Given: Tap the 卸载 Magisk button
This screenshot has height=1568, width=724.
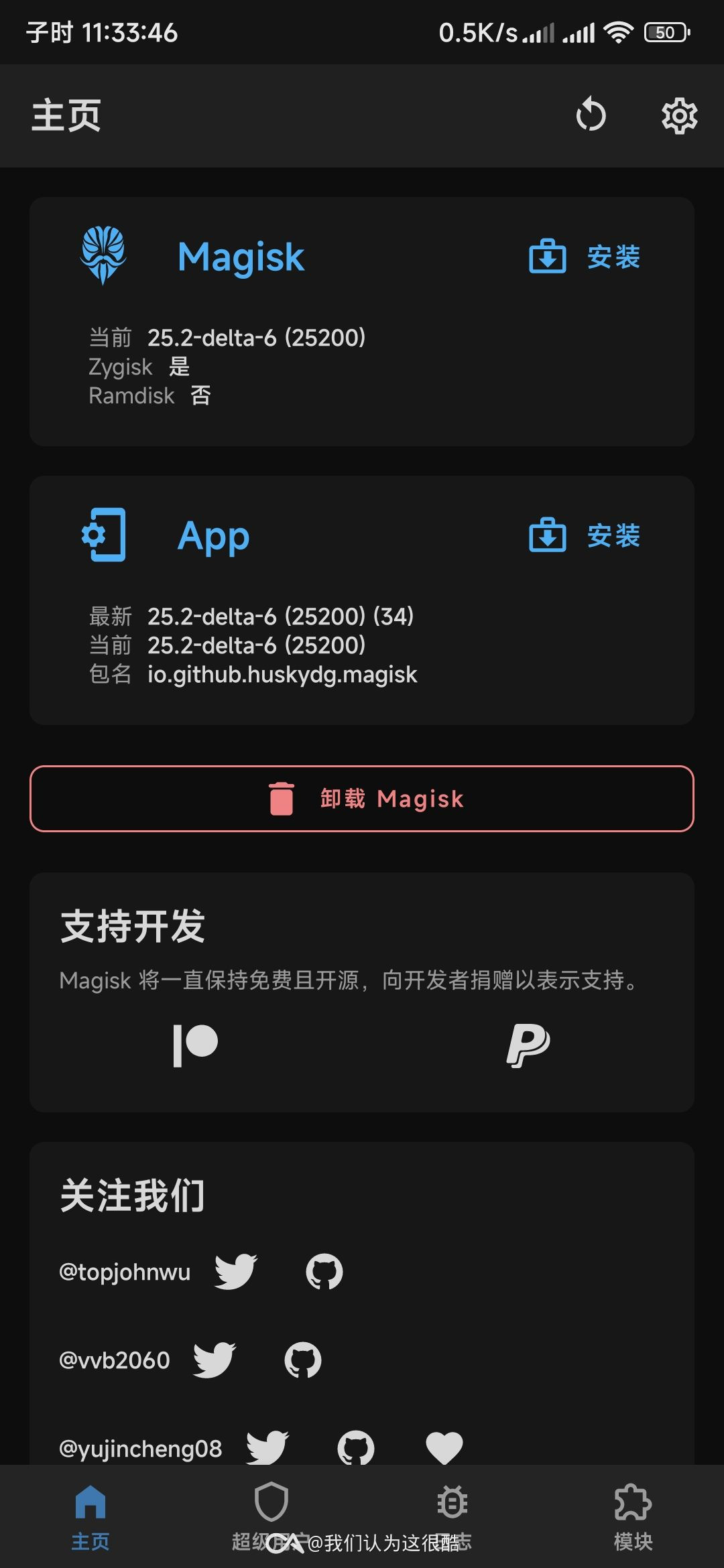Looking at the screenshot, I should point(362,799).
